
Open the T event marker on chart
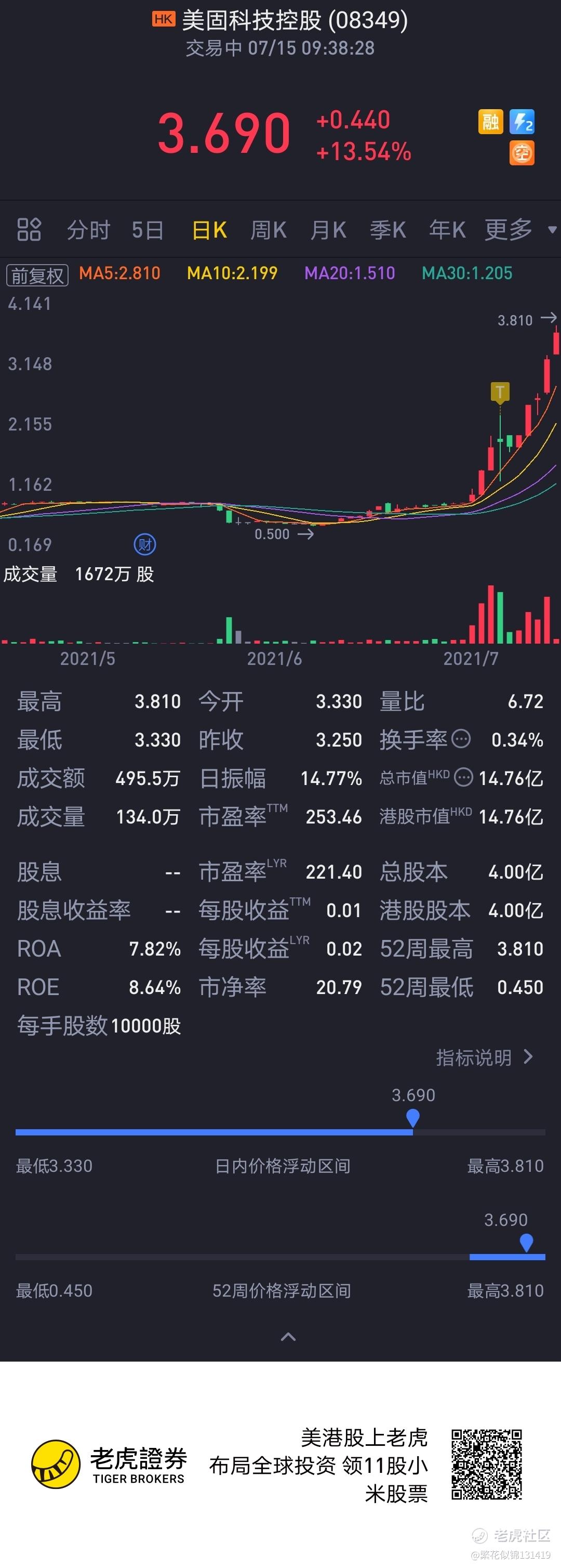500,392
